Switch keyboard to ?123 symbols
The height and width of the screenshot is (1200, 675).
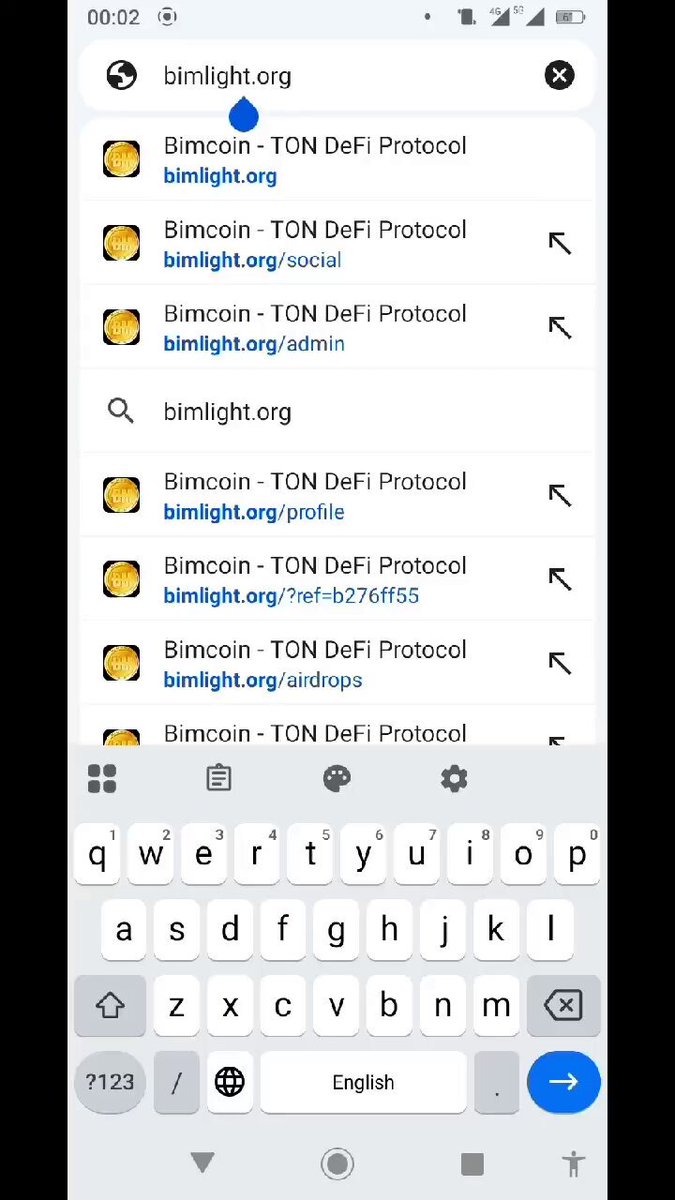pyautogui.click(x=110, y=1082)
